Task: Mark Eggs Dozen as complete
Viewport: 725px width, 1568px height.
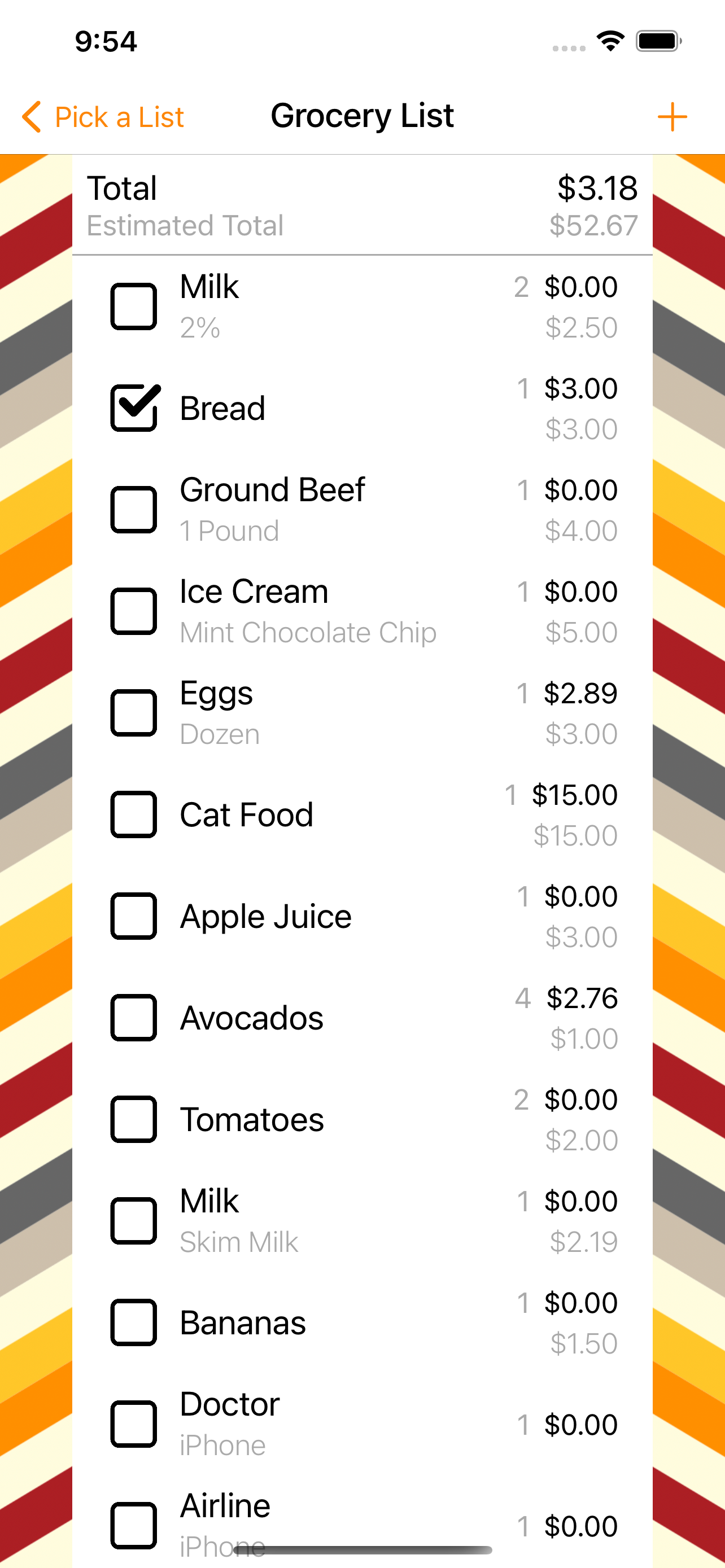Action: coord(133,712)
